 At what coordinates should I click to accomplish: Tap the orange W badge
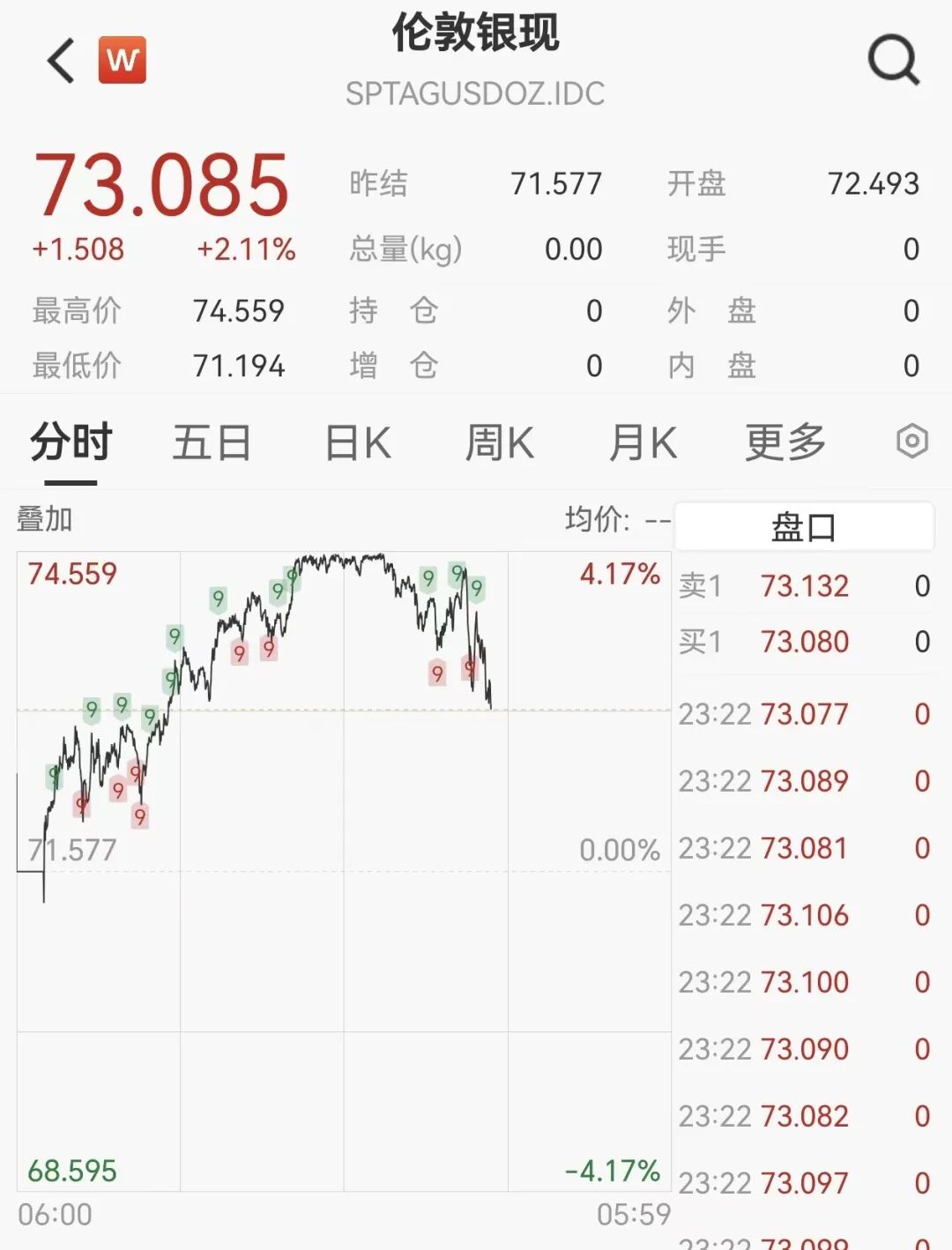point(122,60)
